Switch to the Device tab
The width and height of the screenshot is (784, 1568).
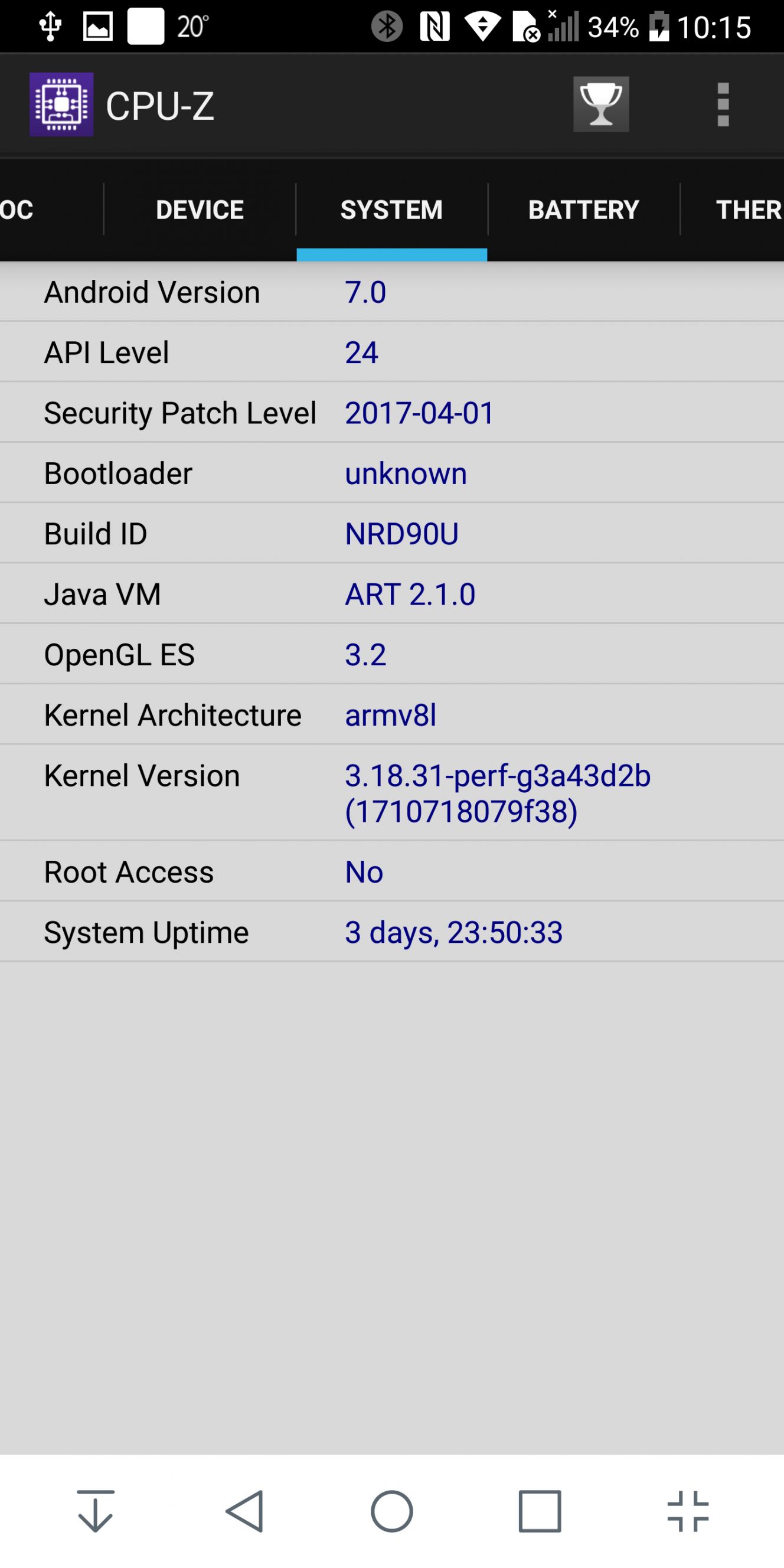[200, 210]
